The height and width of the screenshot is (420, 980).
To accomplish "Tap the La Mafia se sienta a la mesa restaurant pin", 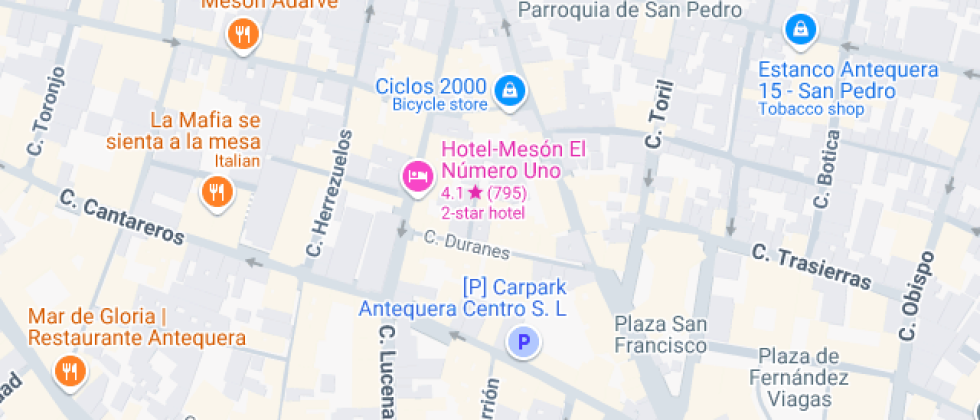I will coord(215,190).
